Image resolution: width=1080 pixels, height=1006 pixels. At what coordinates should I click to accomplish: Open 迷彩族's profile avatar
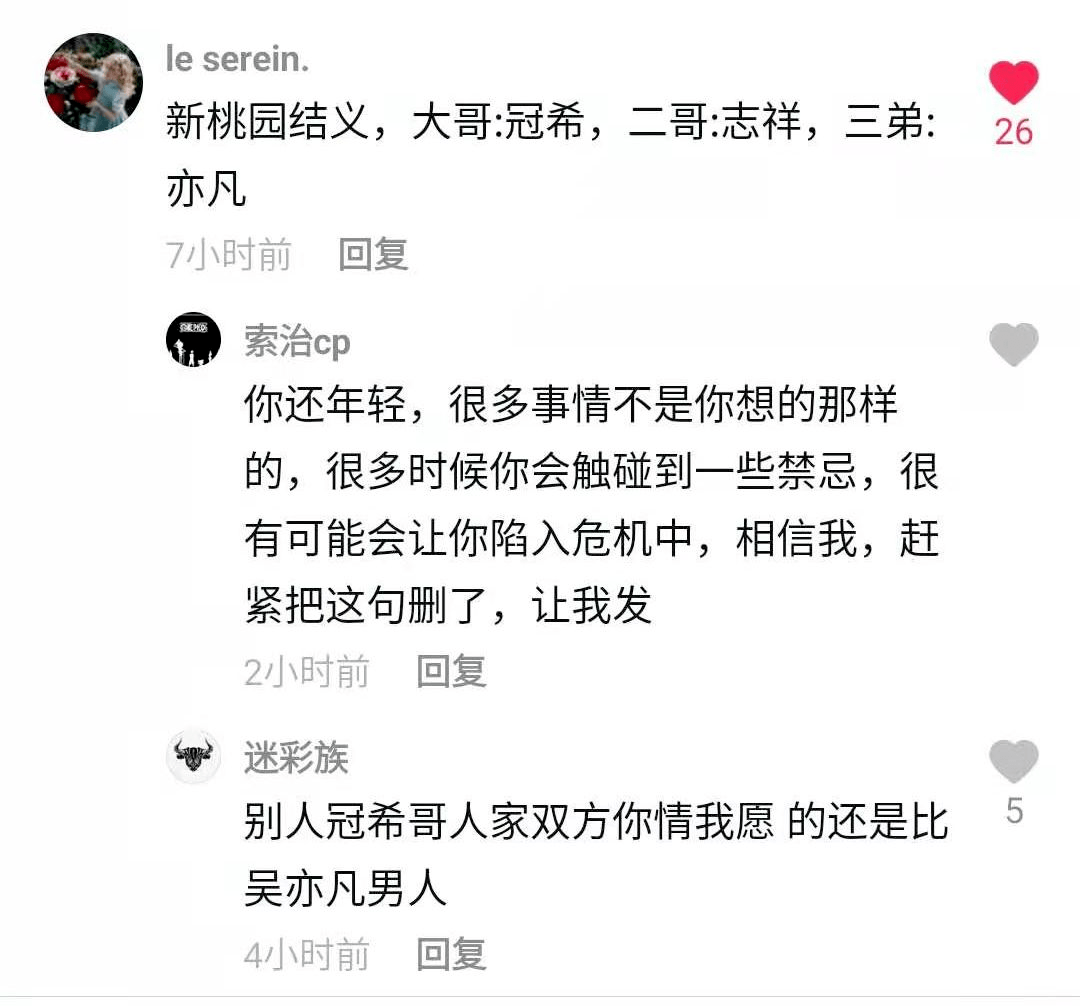click(193, 756)
